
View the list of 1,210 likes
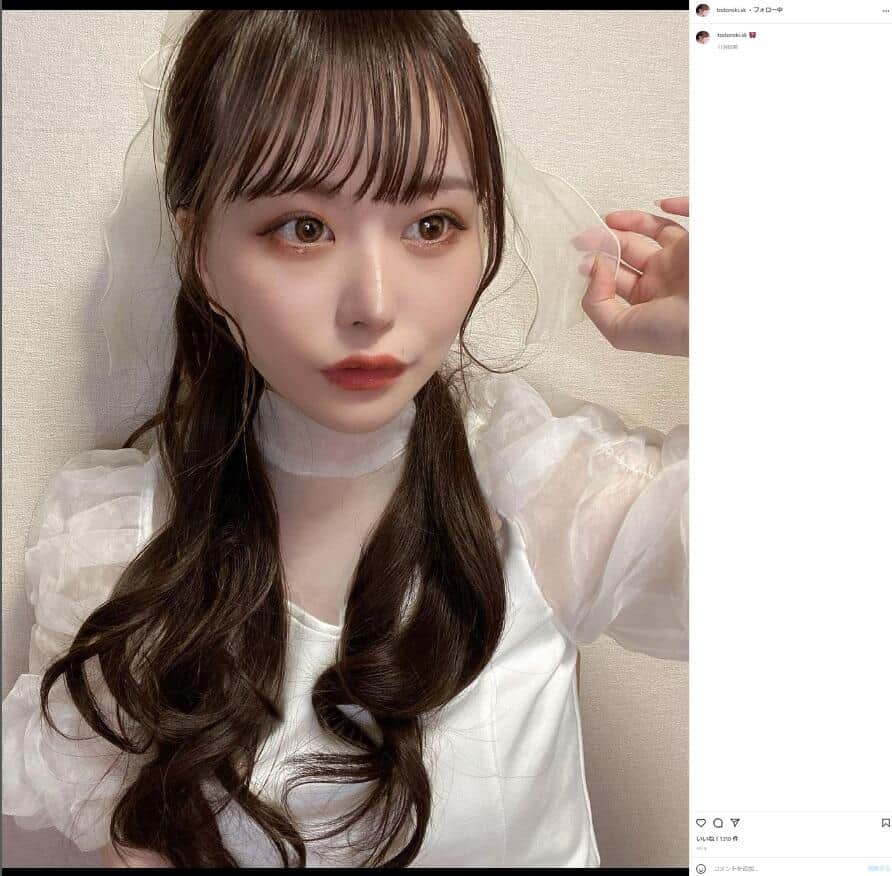[716, 838]
